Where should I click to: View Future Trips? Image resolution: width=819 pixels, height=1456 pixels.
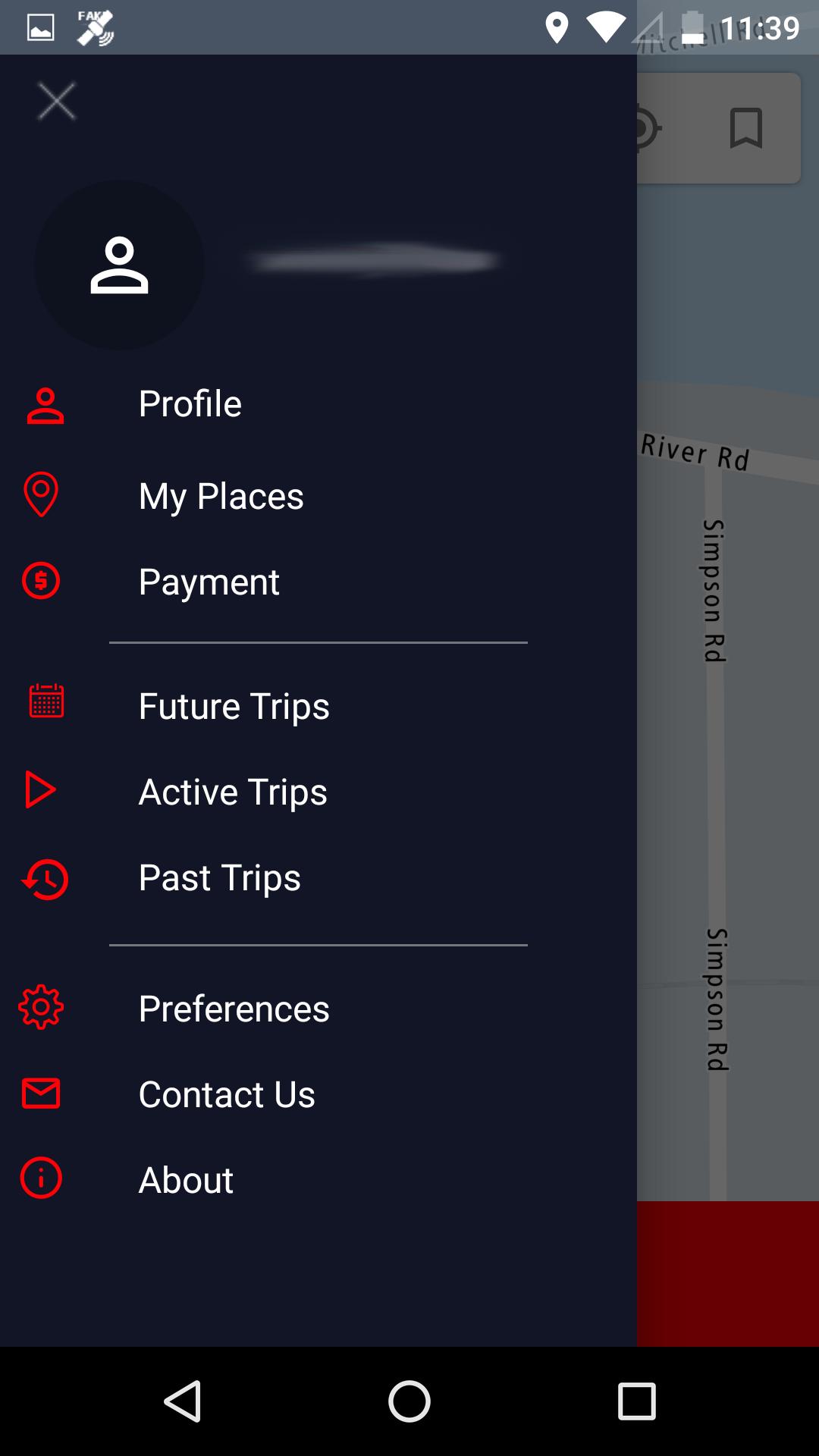pyautogui.click(x=318, y=706)
